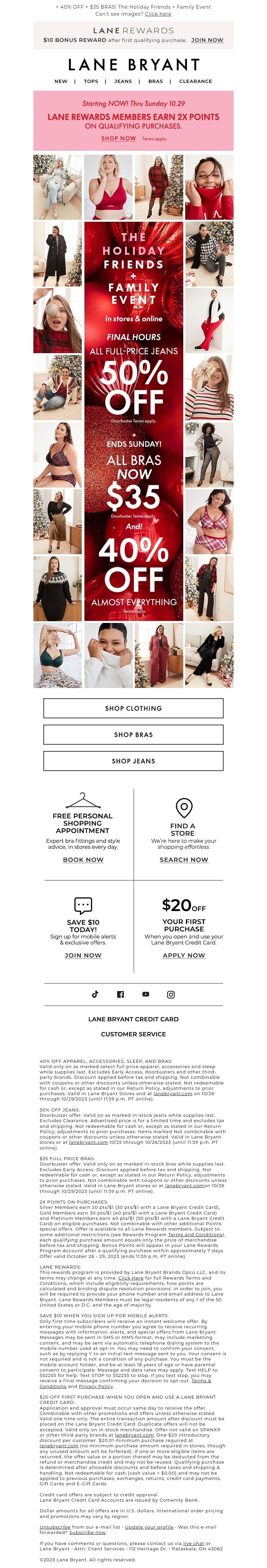Screen dimensions: 267x1568
Task: Go to CUSTOMER SERVICE
Action: 133,1034
